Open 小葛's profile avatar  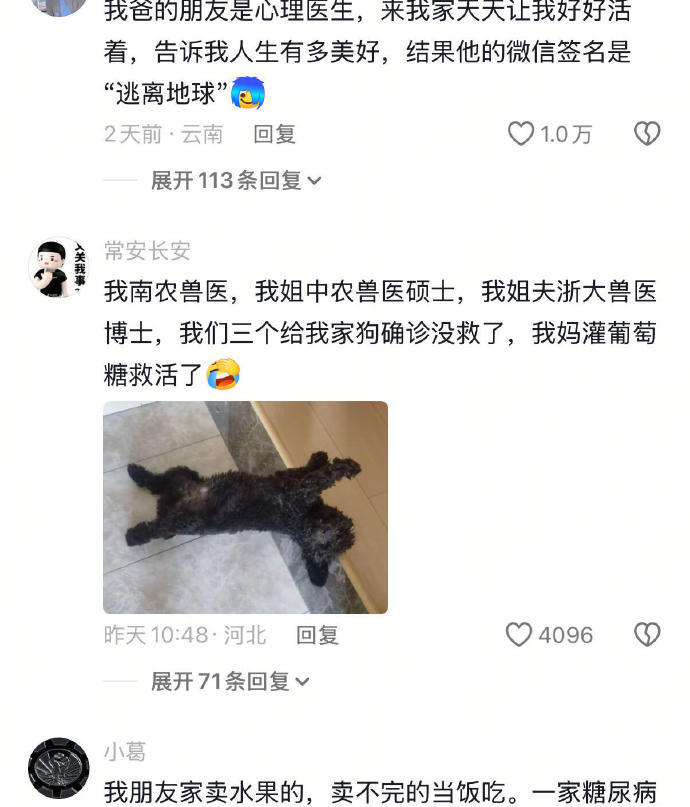(58, 768)
